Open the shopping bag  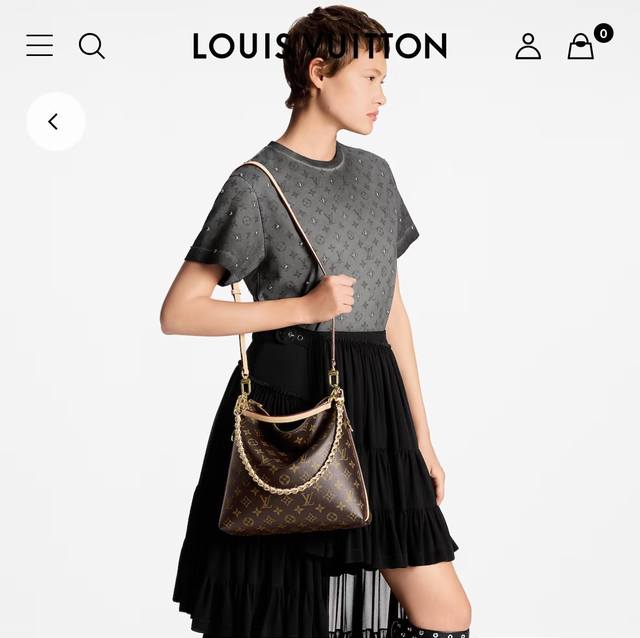581,47
